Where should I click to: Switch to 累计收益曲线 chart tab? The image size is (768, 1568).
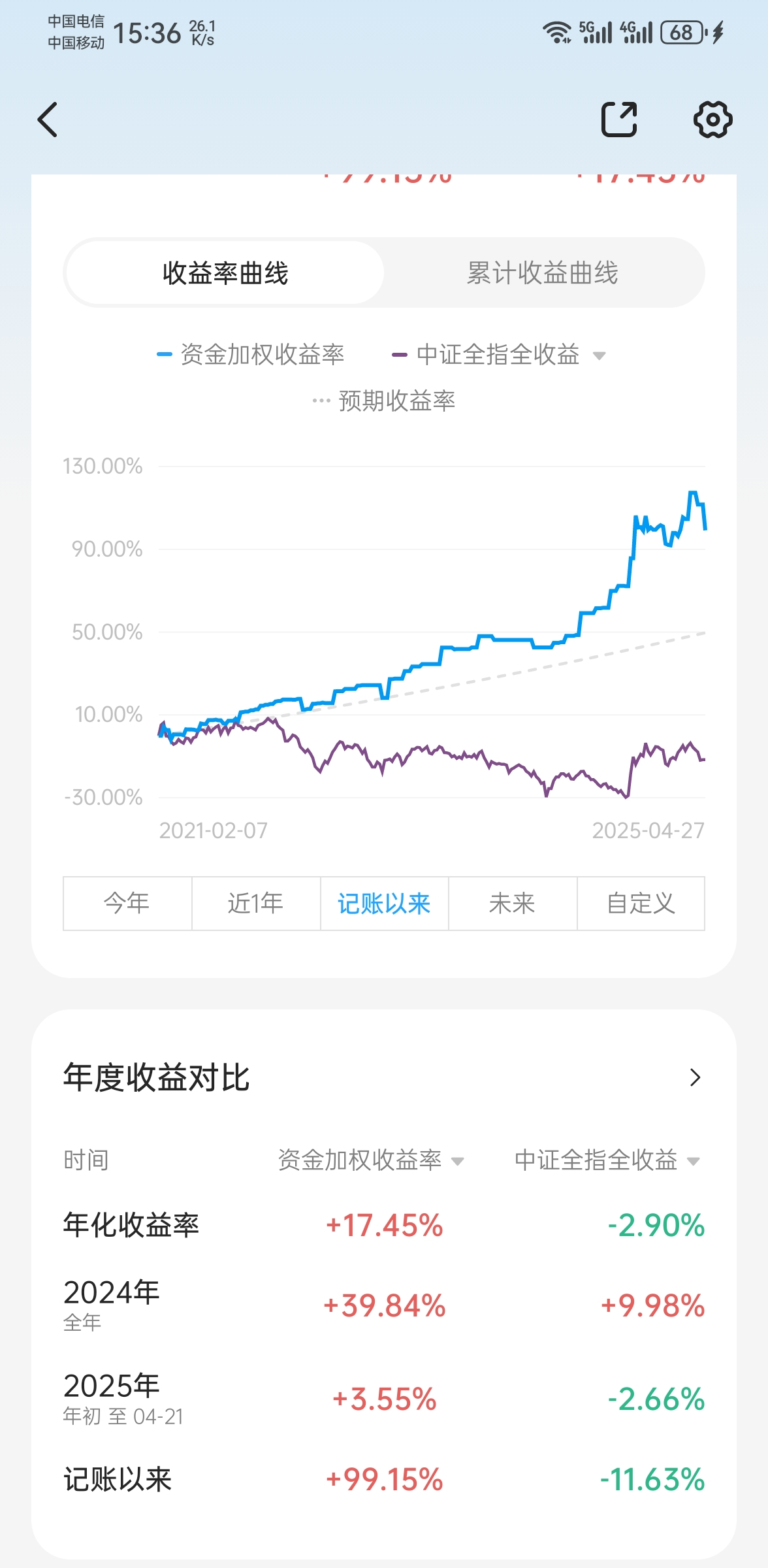(542, 273)
